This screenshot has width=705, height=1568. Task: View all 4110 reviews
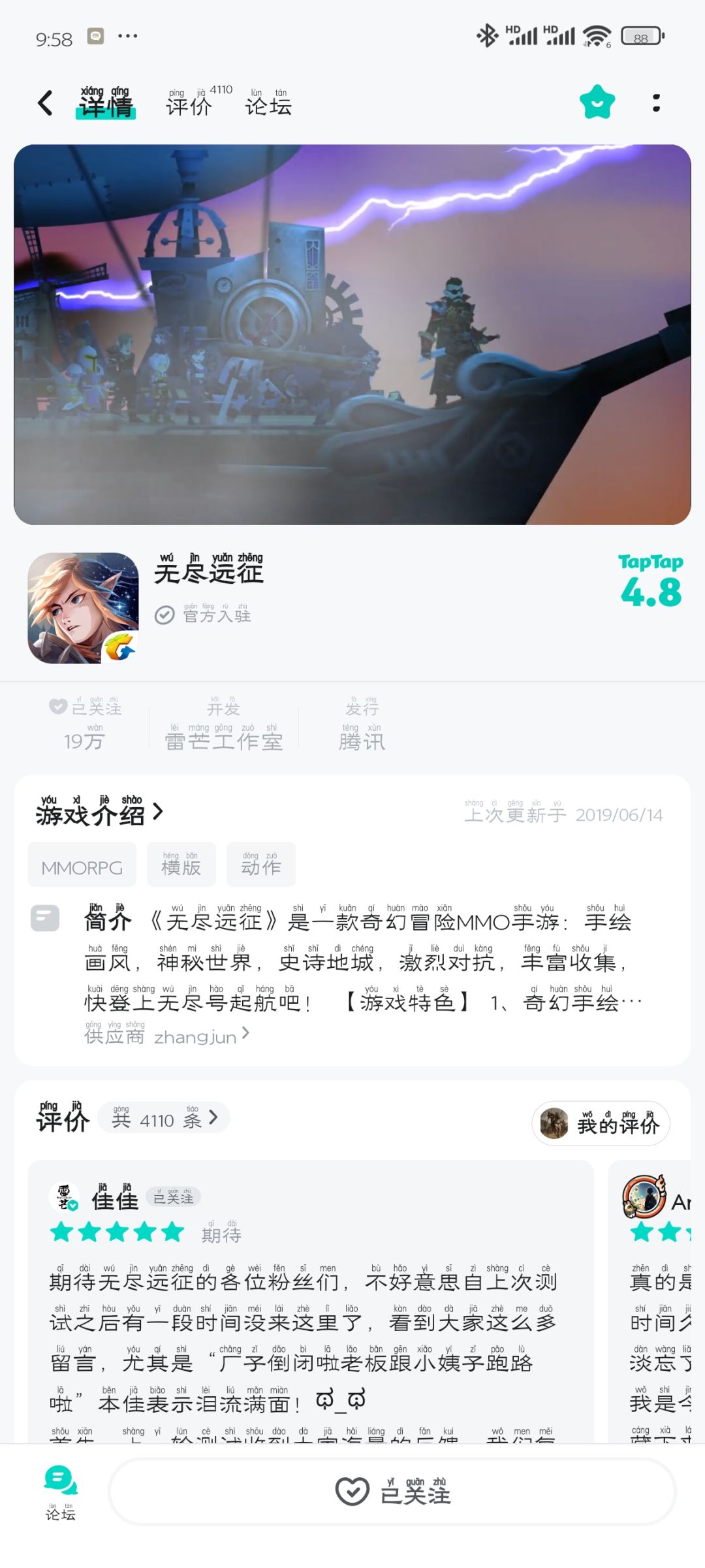[x=164, y=1118]
